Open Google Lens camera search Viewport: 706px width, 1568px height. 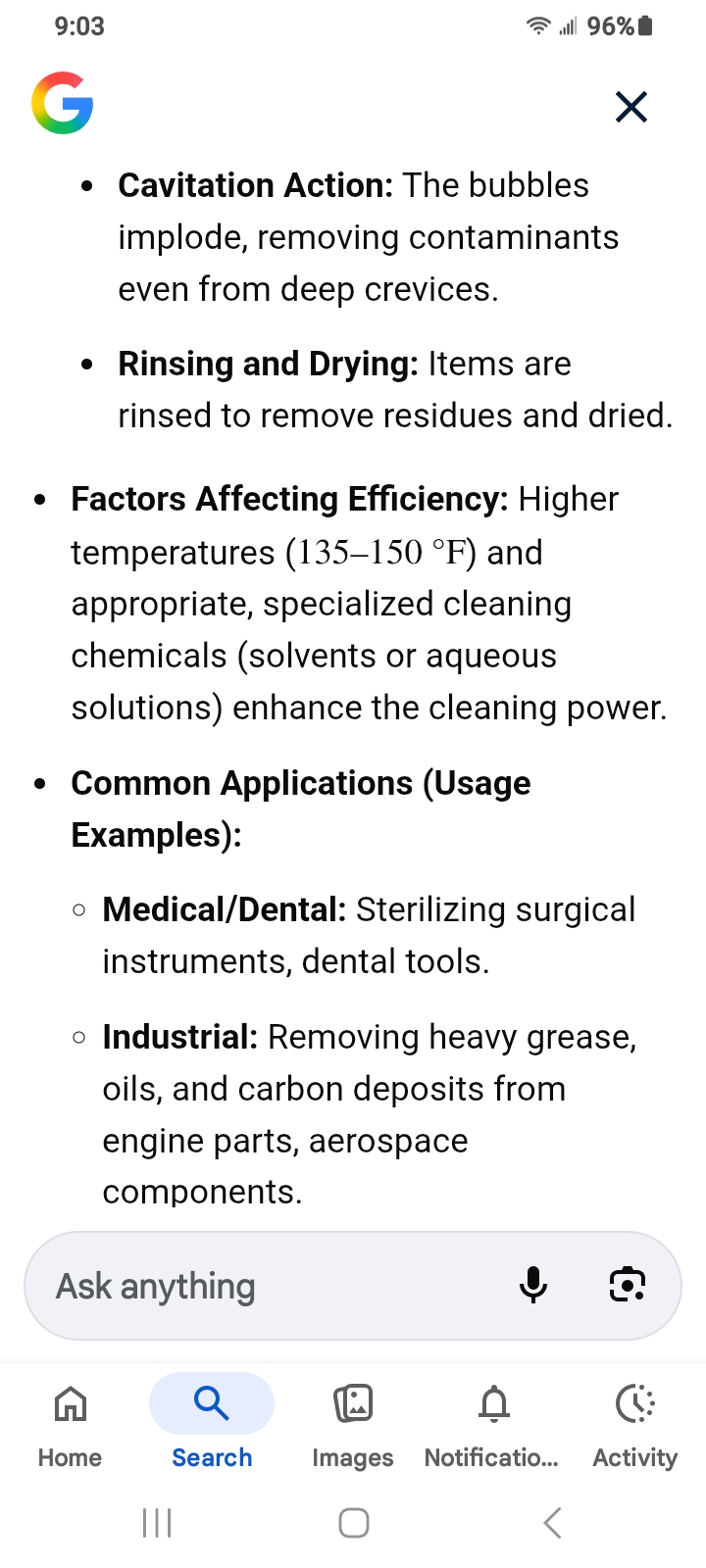click(628, 1285)
